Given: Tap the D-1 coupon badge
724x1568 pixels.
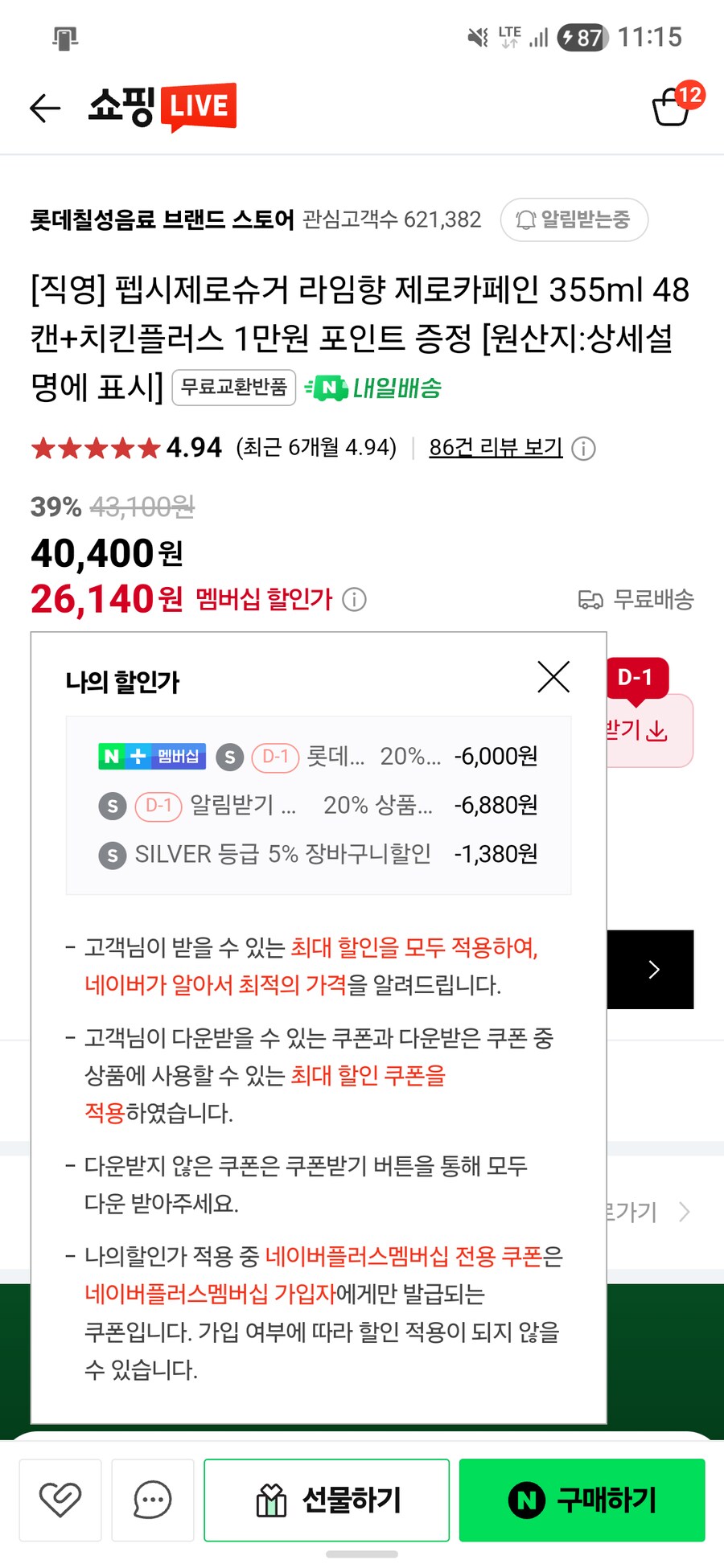Looking at the screenshot, I should tap(638, 678).
